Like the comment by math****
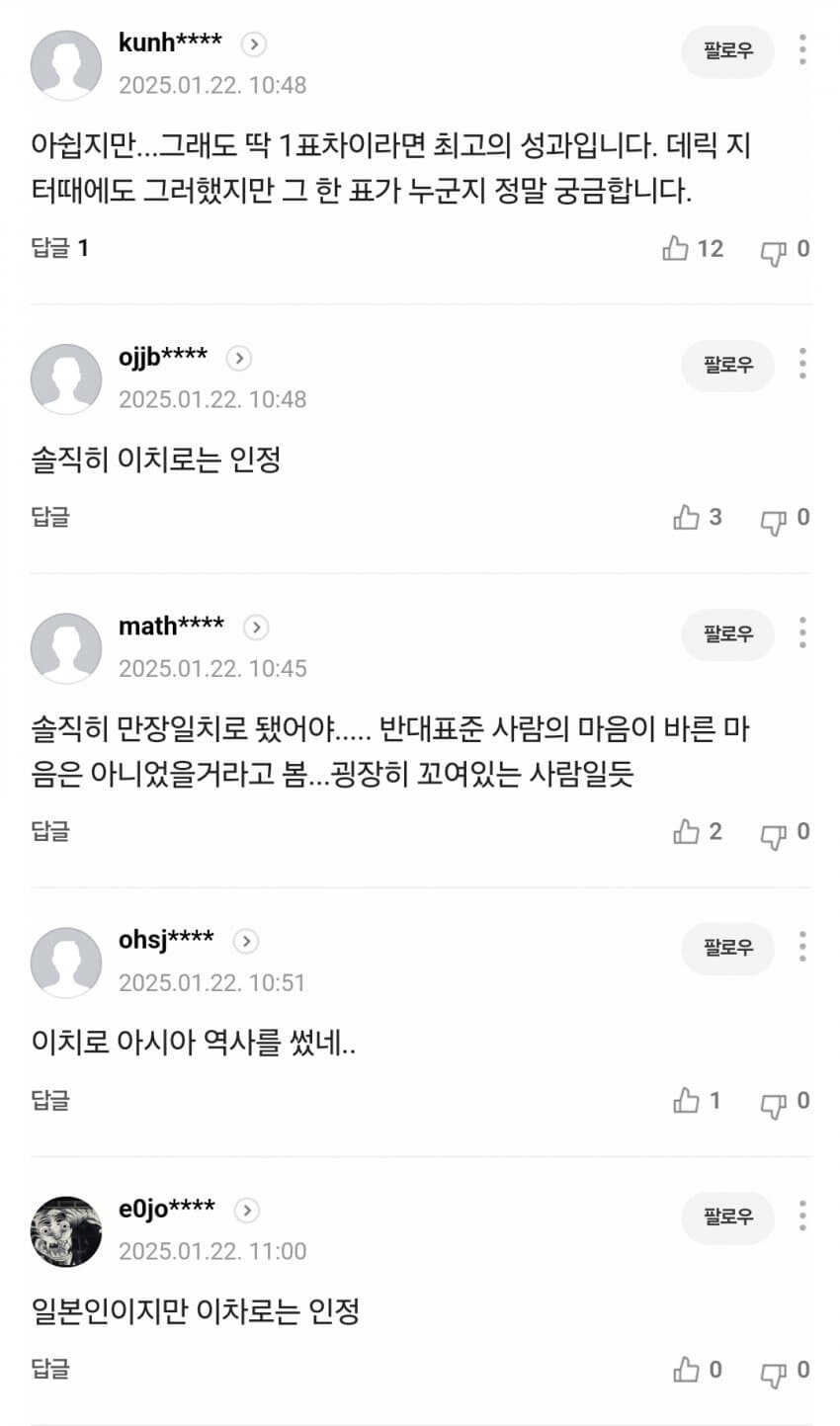 (x=687, y=832)
